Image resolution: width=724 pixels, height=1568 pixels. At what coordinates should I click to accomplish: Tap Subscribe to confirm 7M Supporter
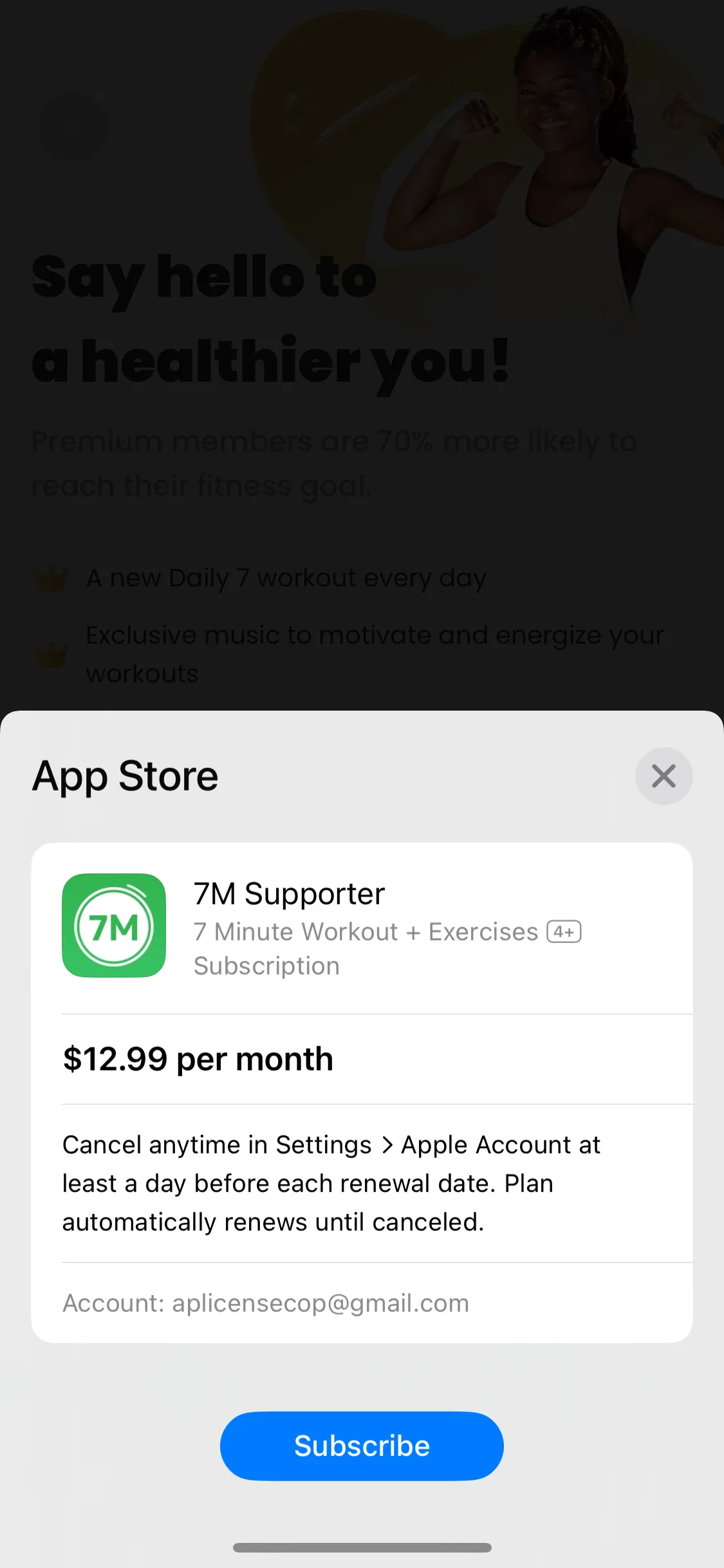[x=362, y=1446]
